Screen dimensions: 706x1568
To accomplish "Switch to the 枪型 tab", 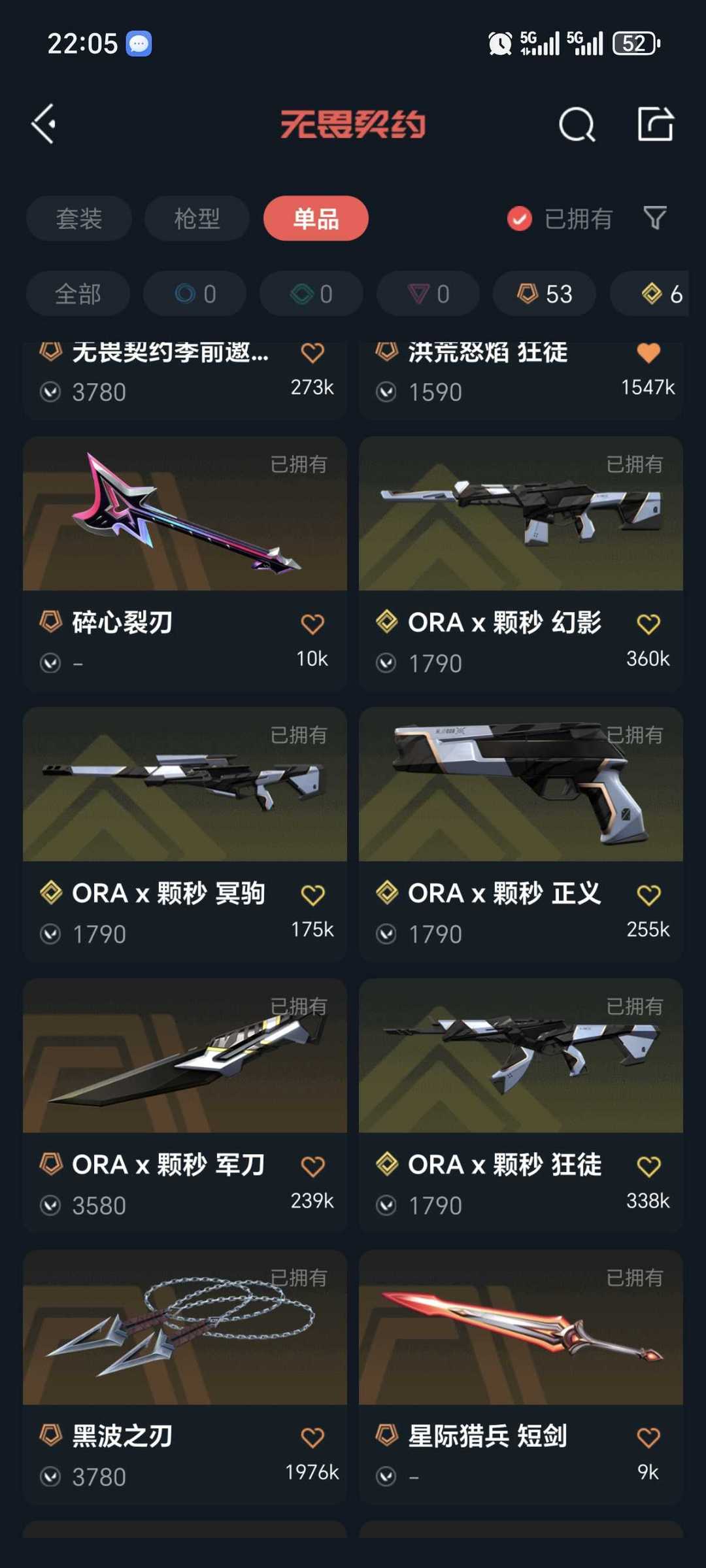I will (197, 218).
